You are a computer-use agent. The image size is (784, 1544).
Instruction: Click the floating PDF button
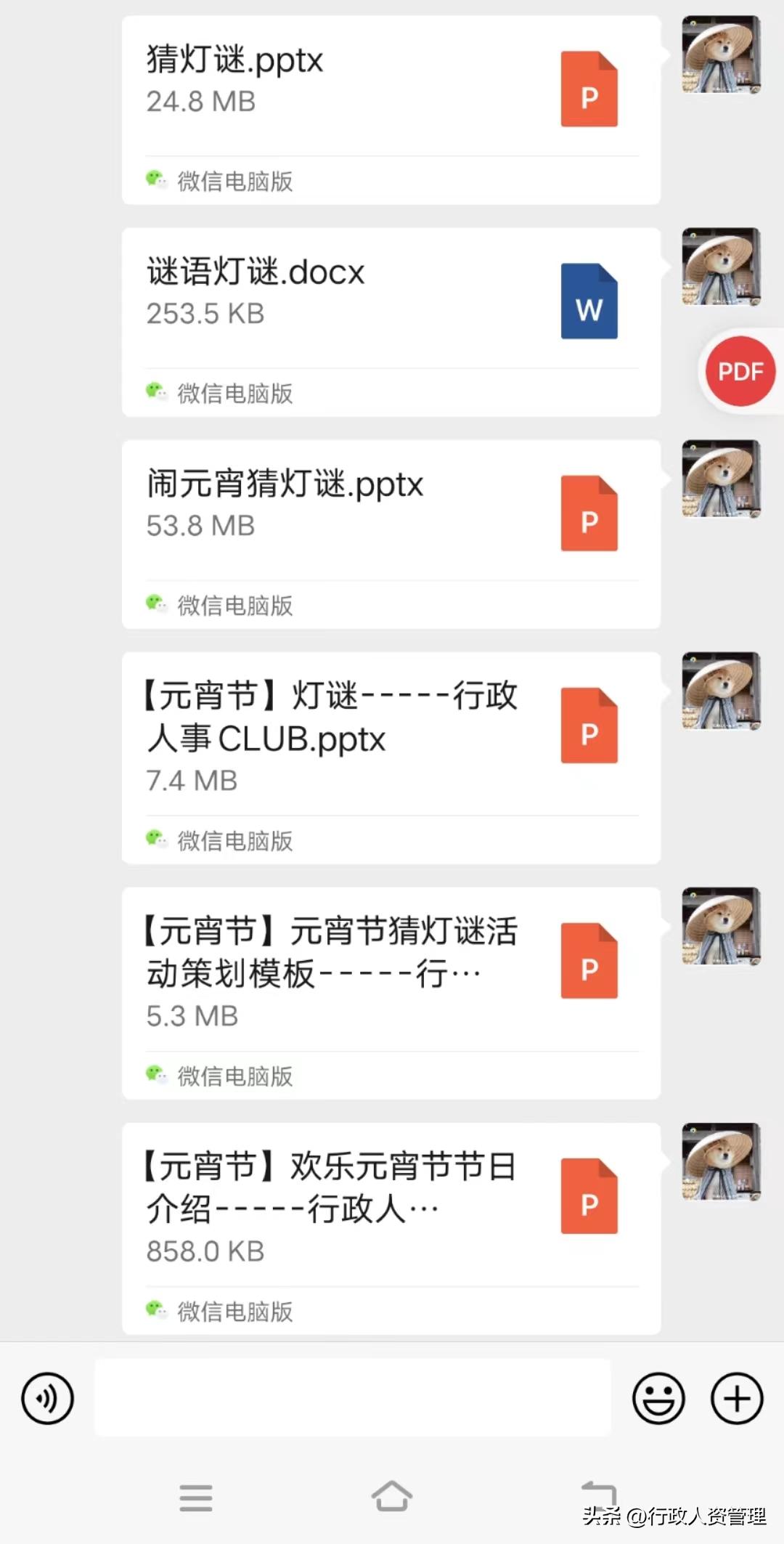[739, 372]
